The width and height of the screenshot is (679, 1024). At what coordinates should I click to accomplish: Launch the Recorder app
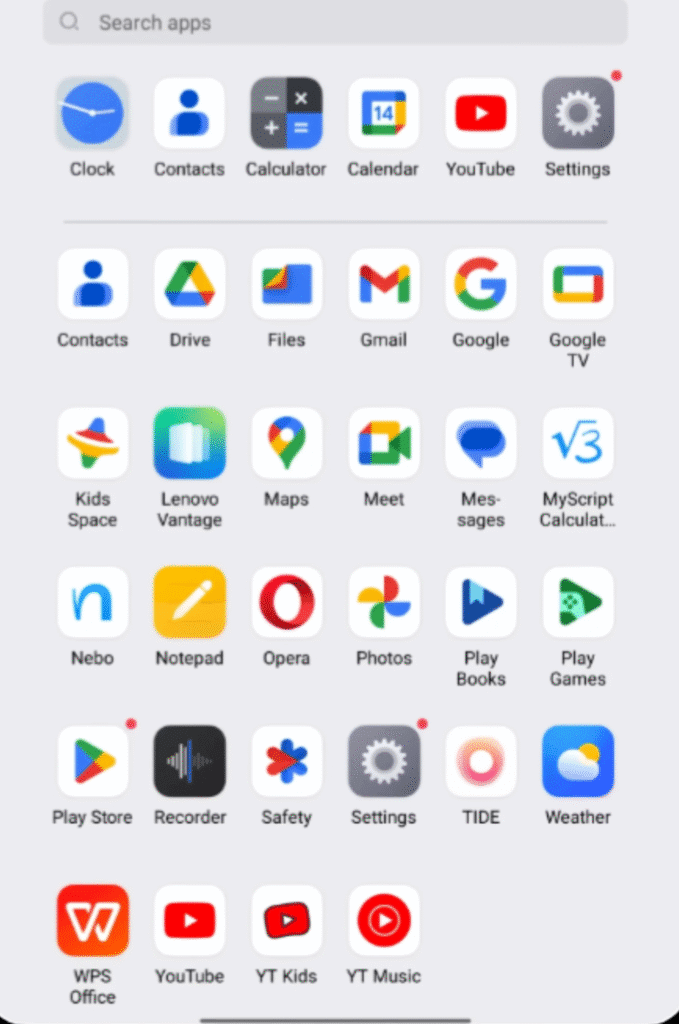click(x=189, y=761)
